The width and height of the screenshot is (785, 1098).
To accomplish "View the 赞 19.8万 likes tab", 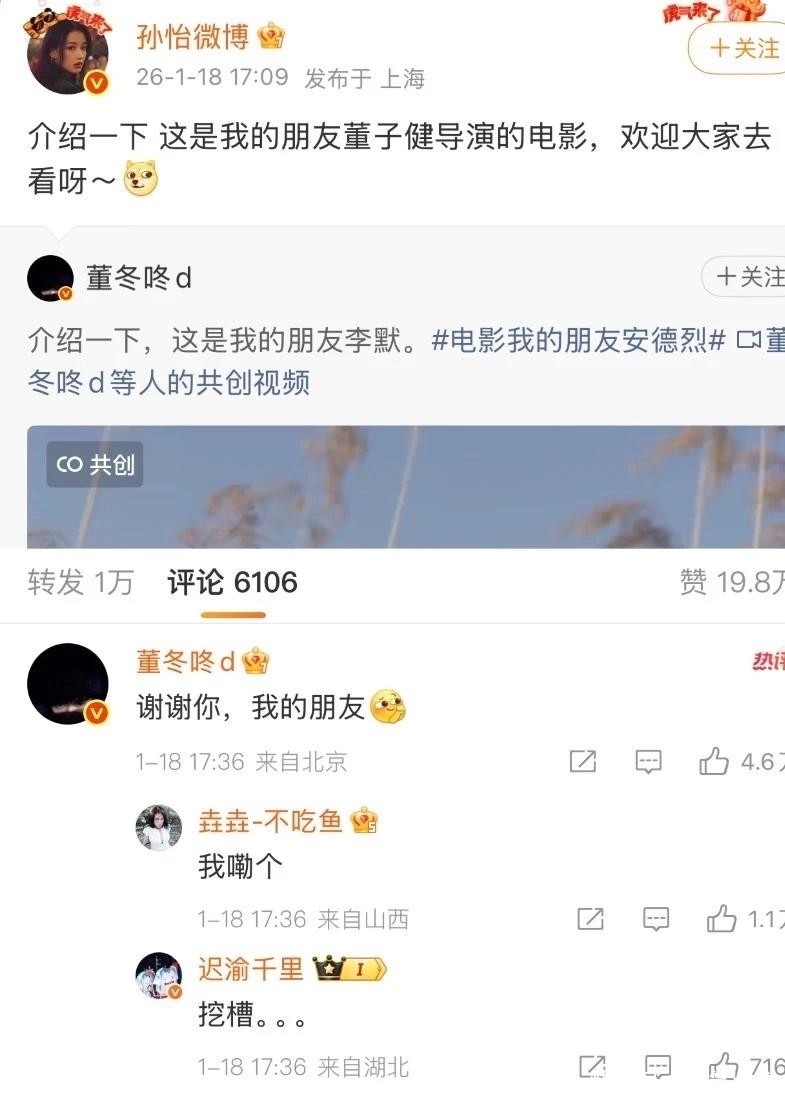I will click(732, 583).
